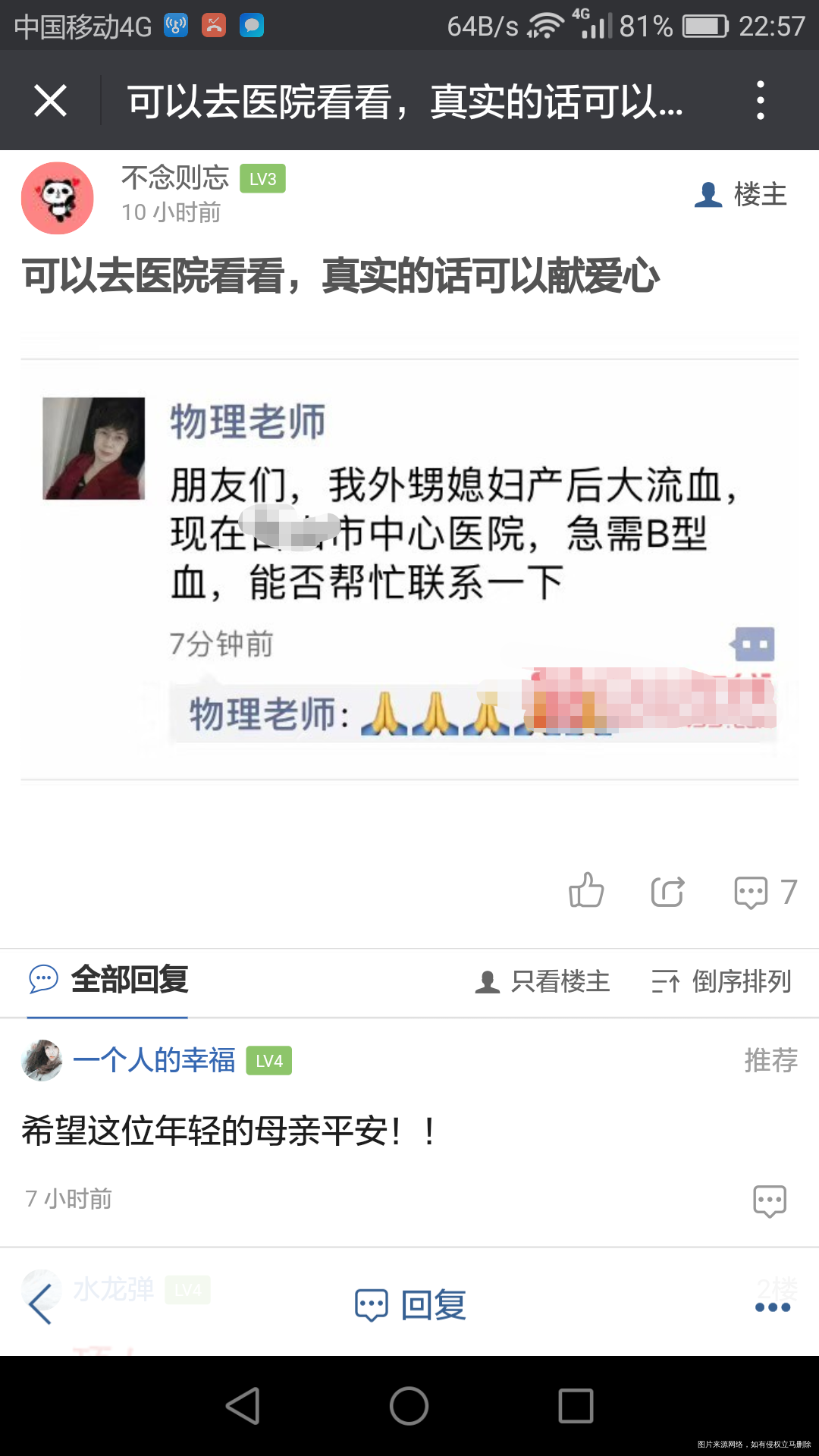Tap the thumbs-up like icon
Image resolution: width=819 pixels, height=1456 pixels.
[588, 892]
